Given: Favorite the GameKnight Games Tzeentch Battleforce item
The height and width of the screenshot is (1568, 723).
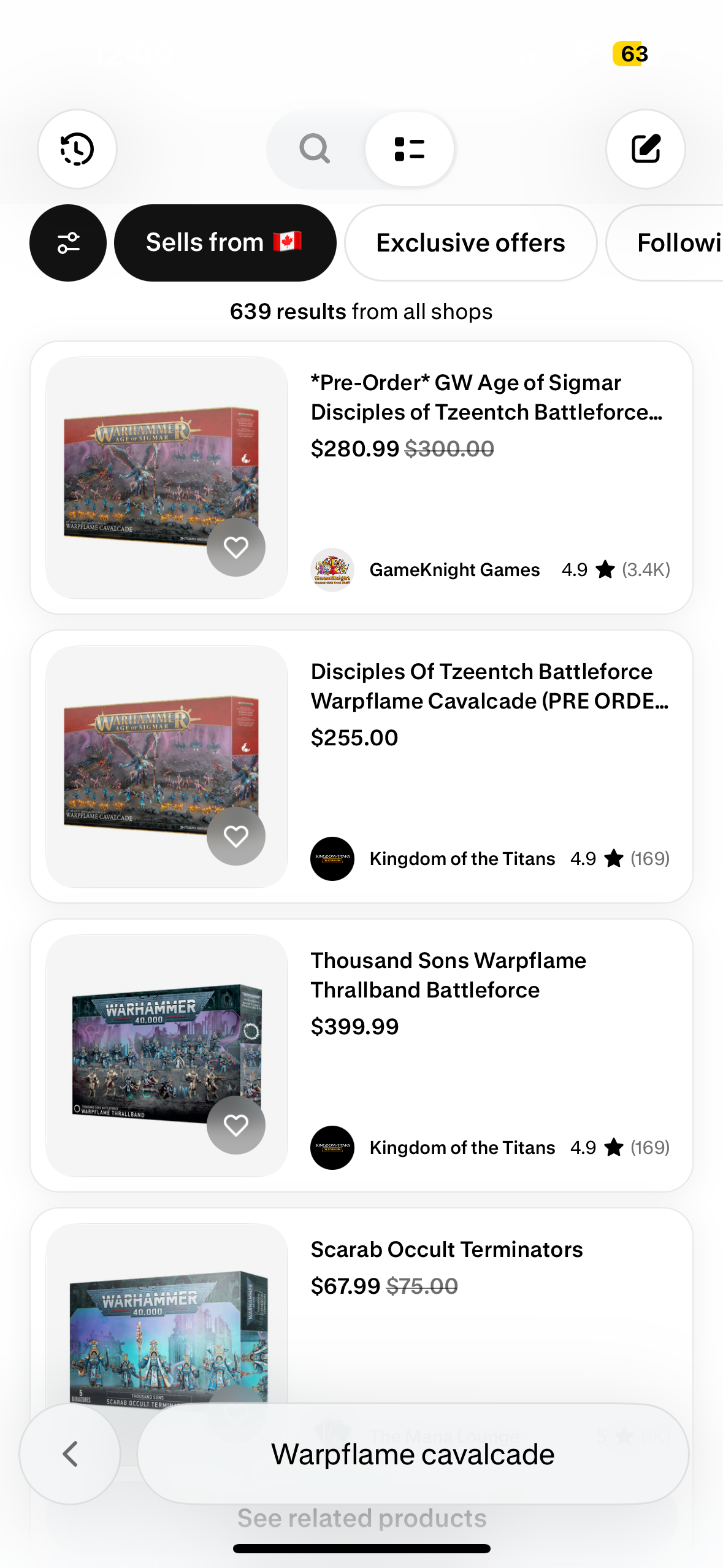Looking at the screenshot, I should (236, 547).
